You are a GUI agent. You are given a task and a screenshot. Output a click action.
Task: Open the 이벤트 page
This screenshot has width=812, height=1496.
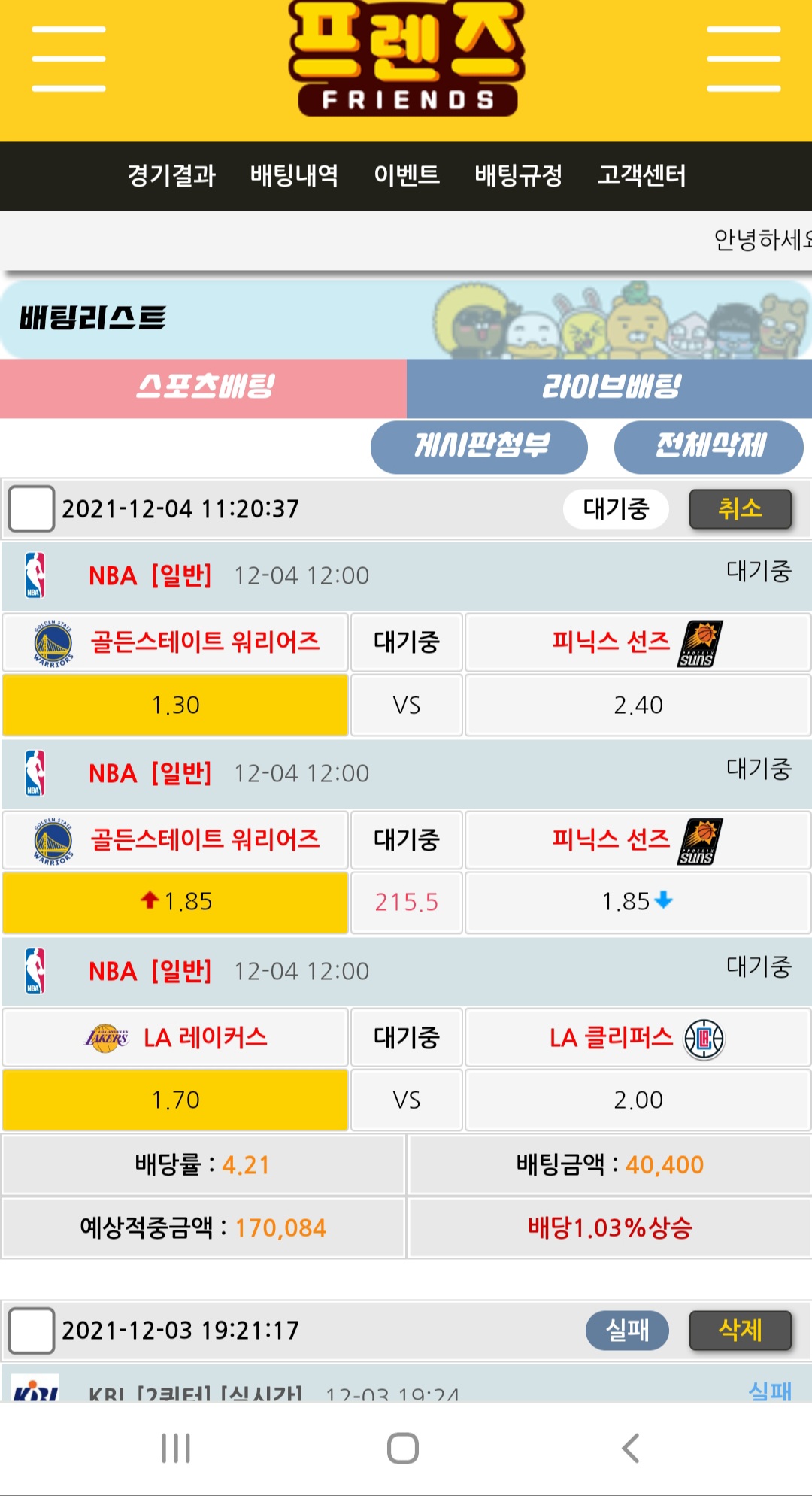pos(407,175)
